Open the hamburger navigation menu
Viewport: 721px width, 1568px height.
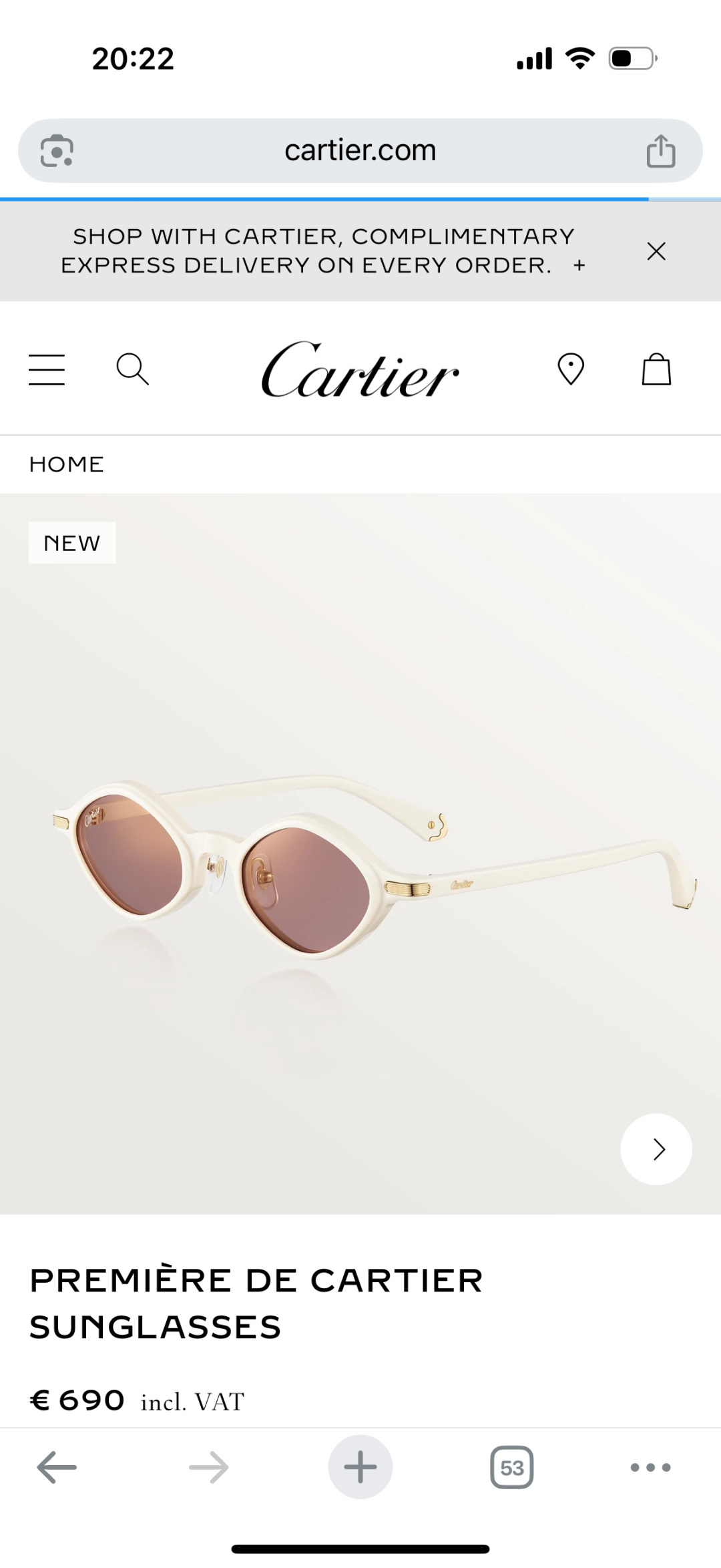click(x=47, y=369)
